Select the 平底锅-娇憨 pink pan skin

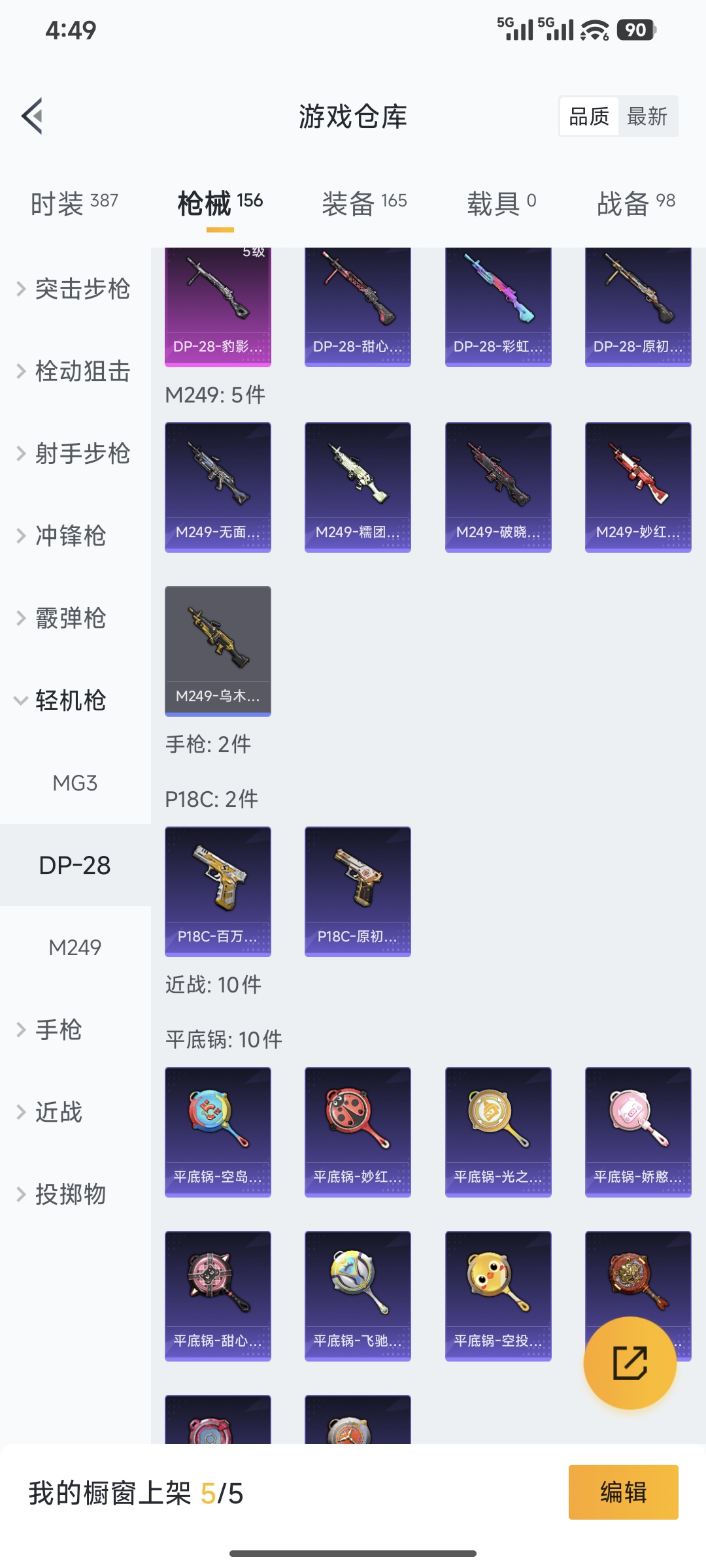tap(637, 1132)
